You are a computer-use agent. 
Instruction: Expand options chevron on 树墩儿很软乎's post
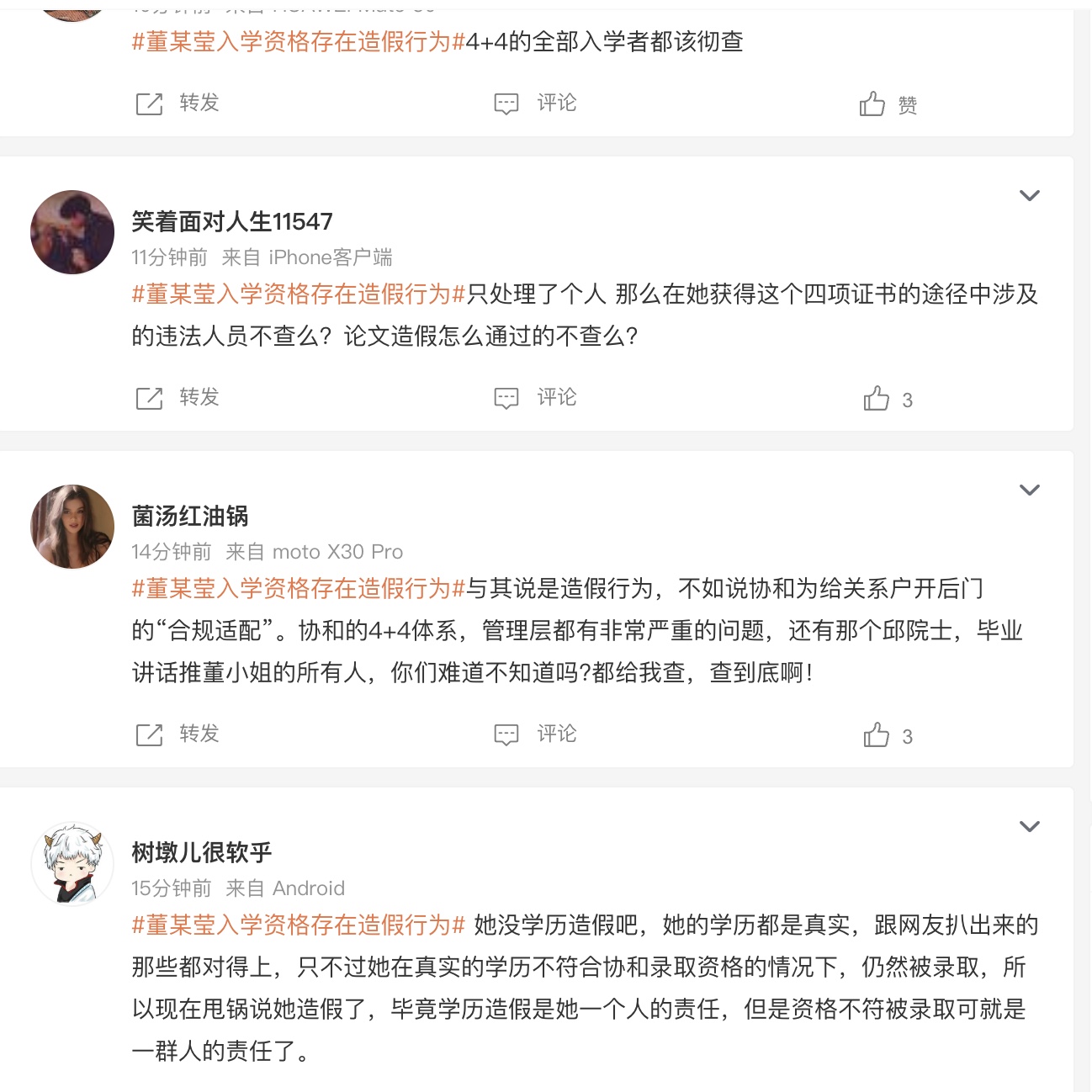click(x=1029, y=827)
